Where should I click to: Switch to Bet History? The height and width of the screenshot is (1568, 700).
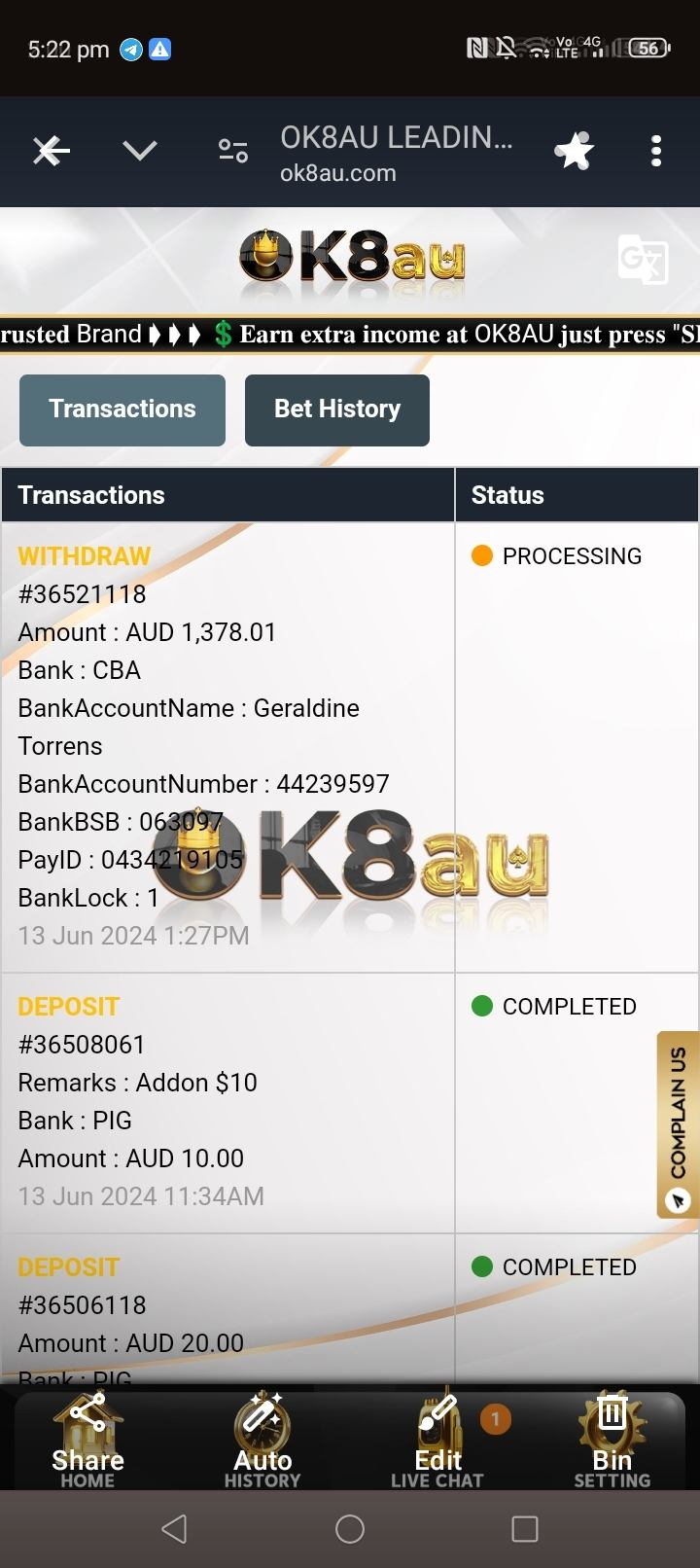point(336,410)
